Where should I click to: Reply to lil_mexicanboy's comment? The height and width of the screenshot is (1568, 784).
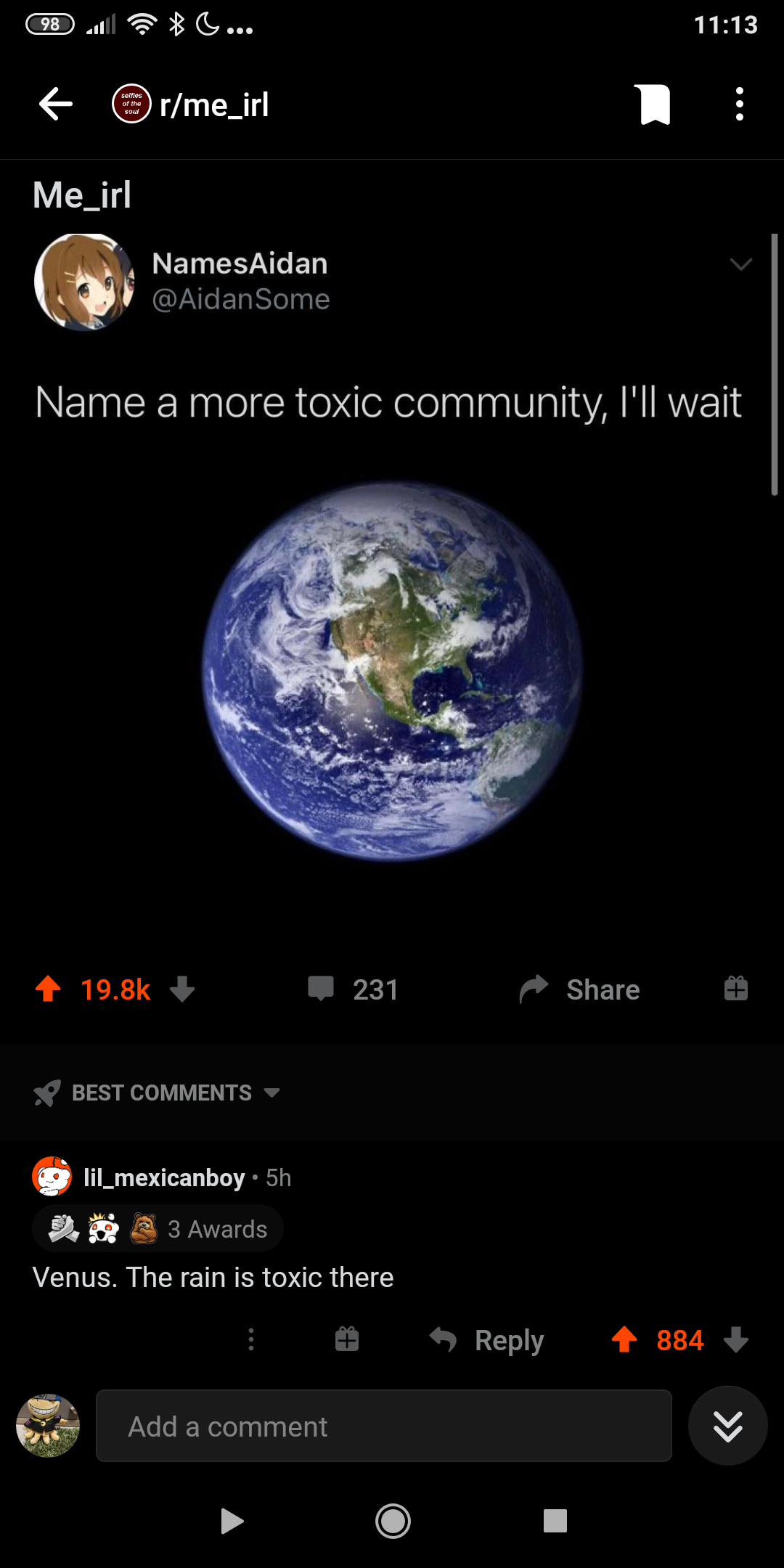coord(487,1340)
